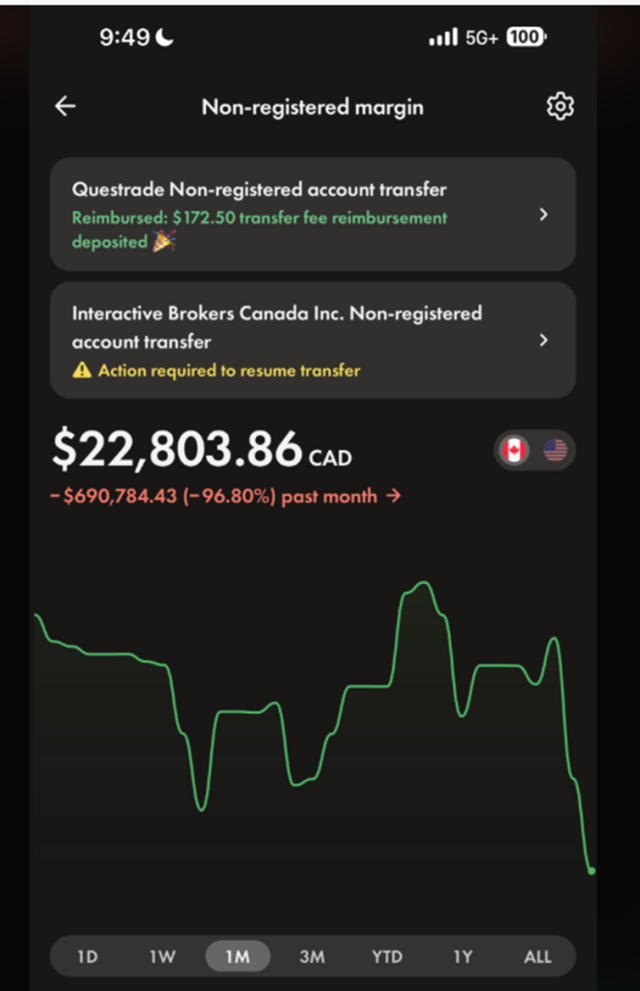Select the 1W chart range
The width and height of the screenshot is (640, 991).
pyautogui.click(x=162, y=957)
